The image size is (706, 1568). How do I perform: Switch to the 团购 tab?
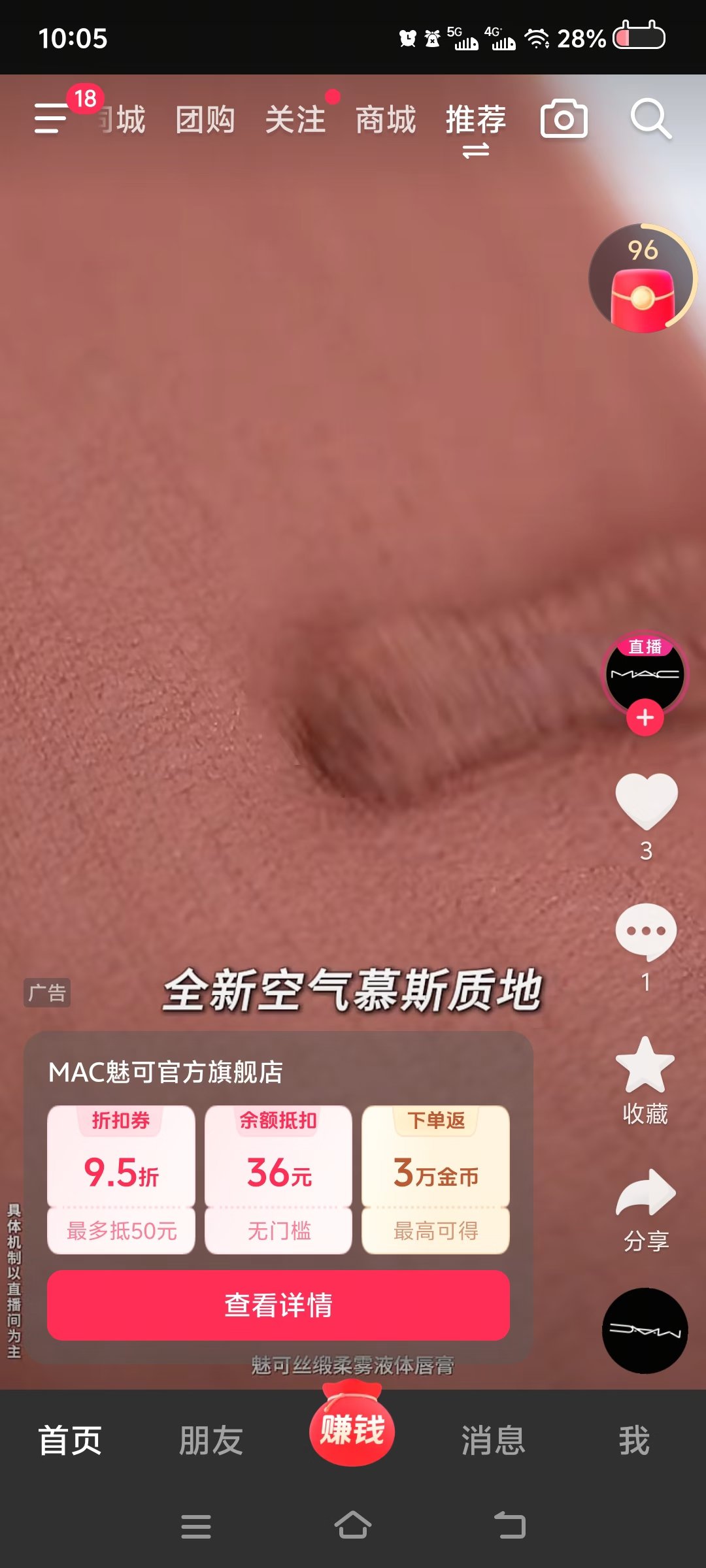point(205,120)
